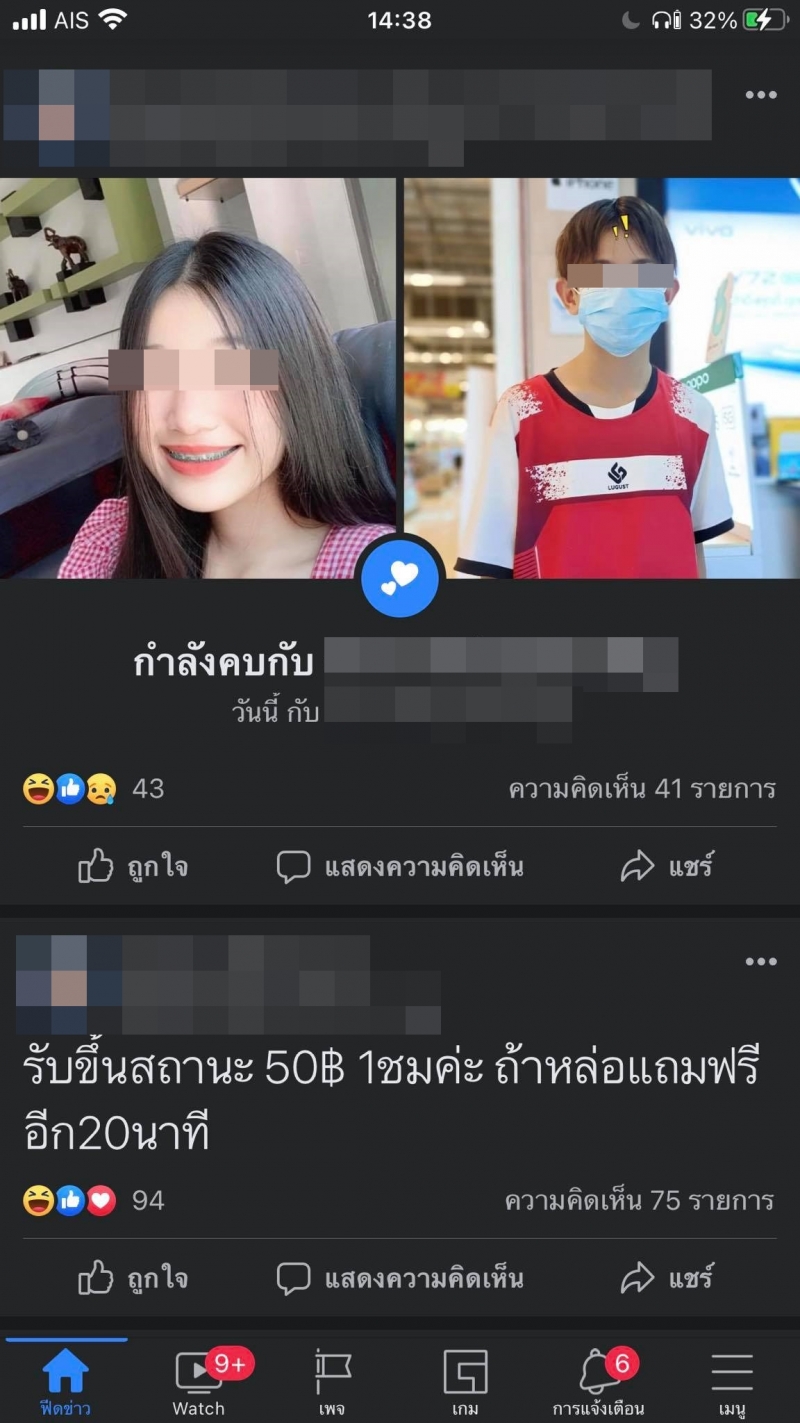Like the 50฿ status post

(x=133, y=1279)
